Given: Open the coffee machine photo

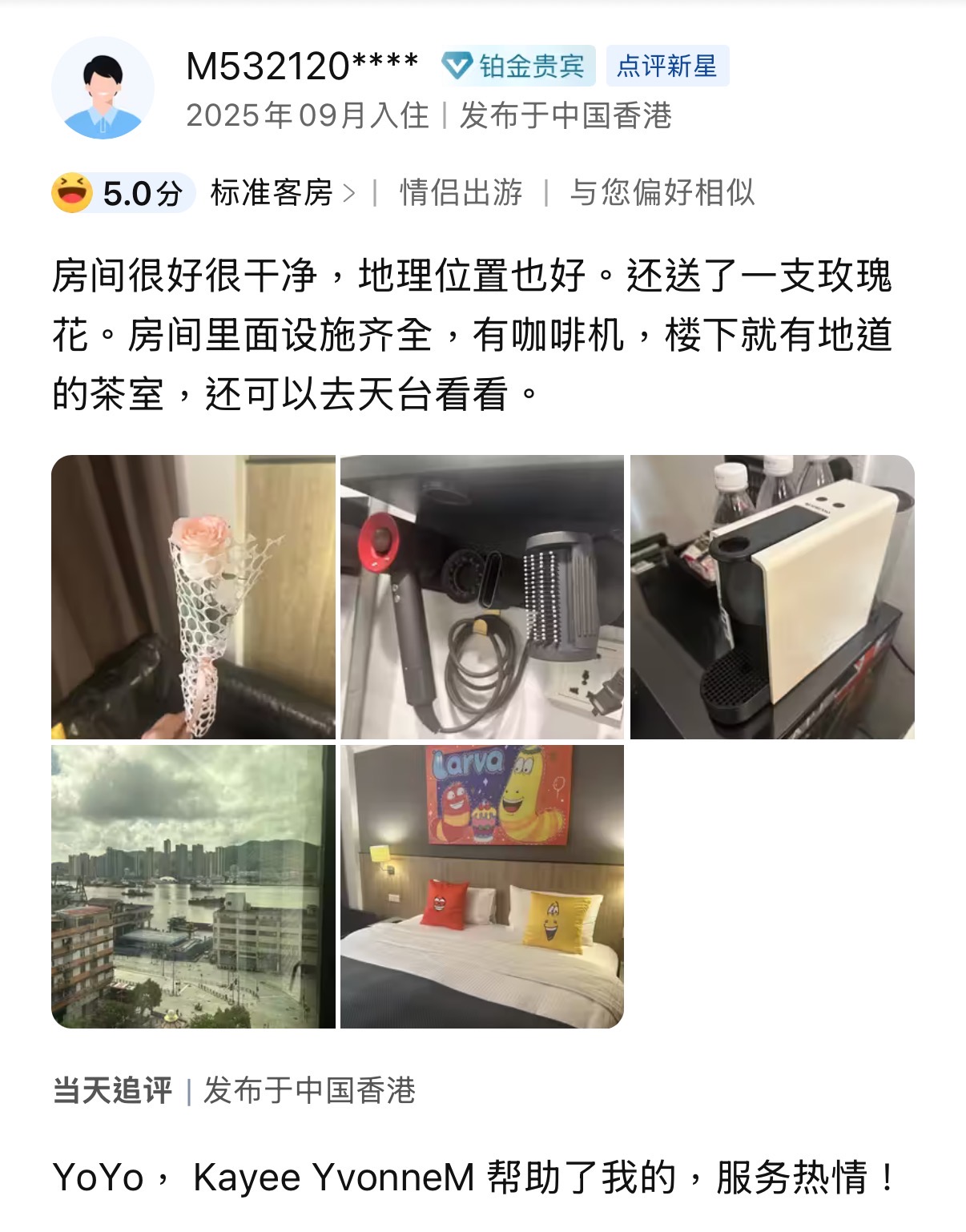Looking at the screenshot, I should (772, 597).
